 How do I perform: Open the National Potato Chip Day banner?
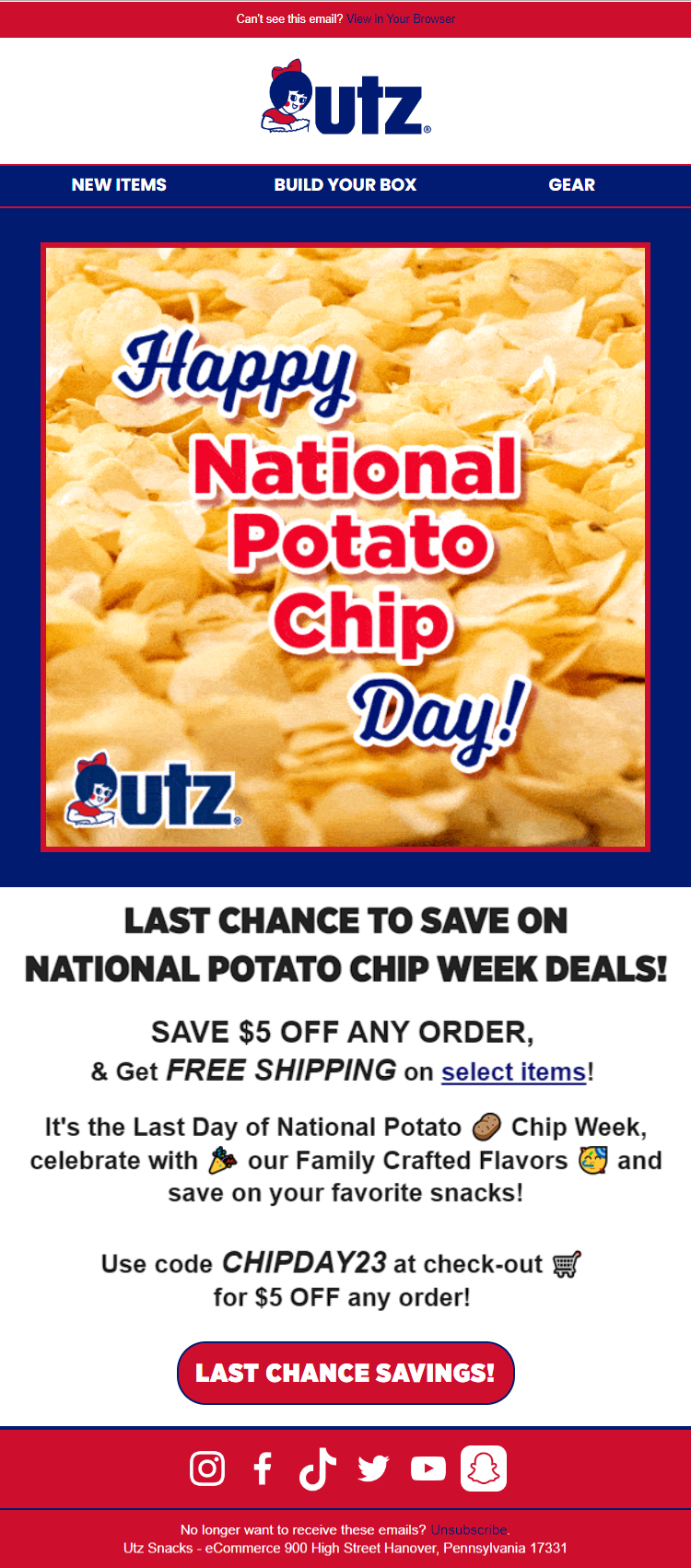(345, 547)
